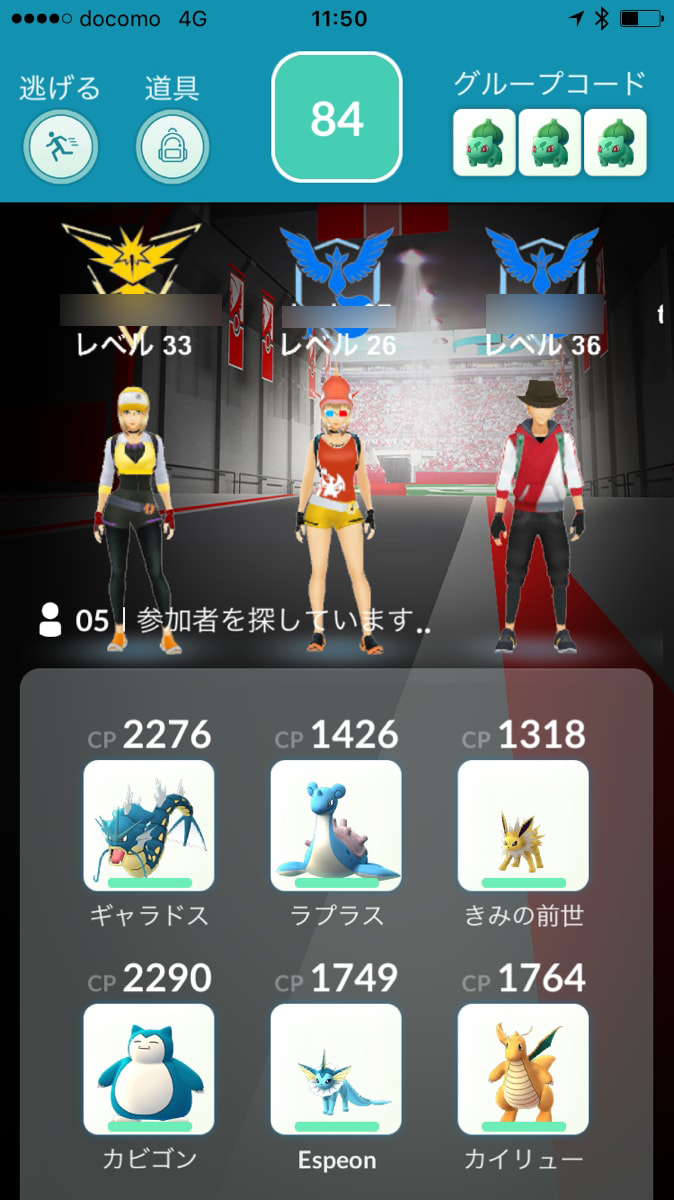Open the 道具 items bag

click(x=172, y=146)
